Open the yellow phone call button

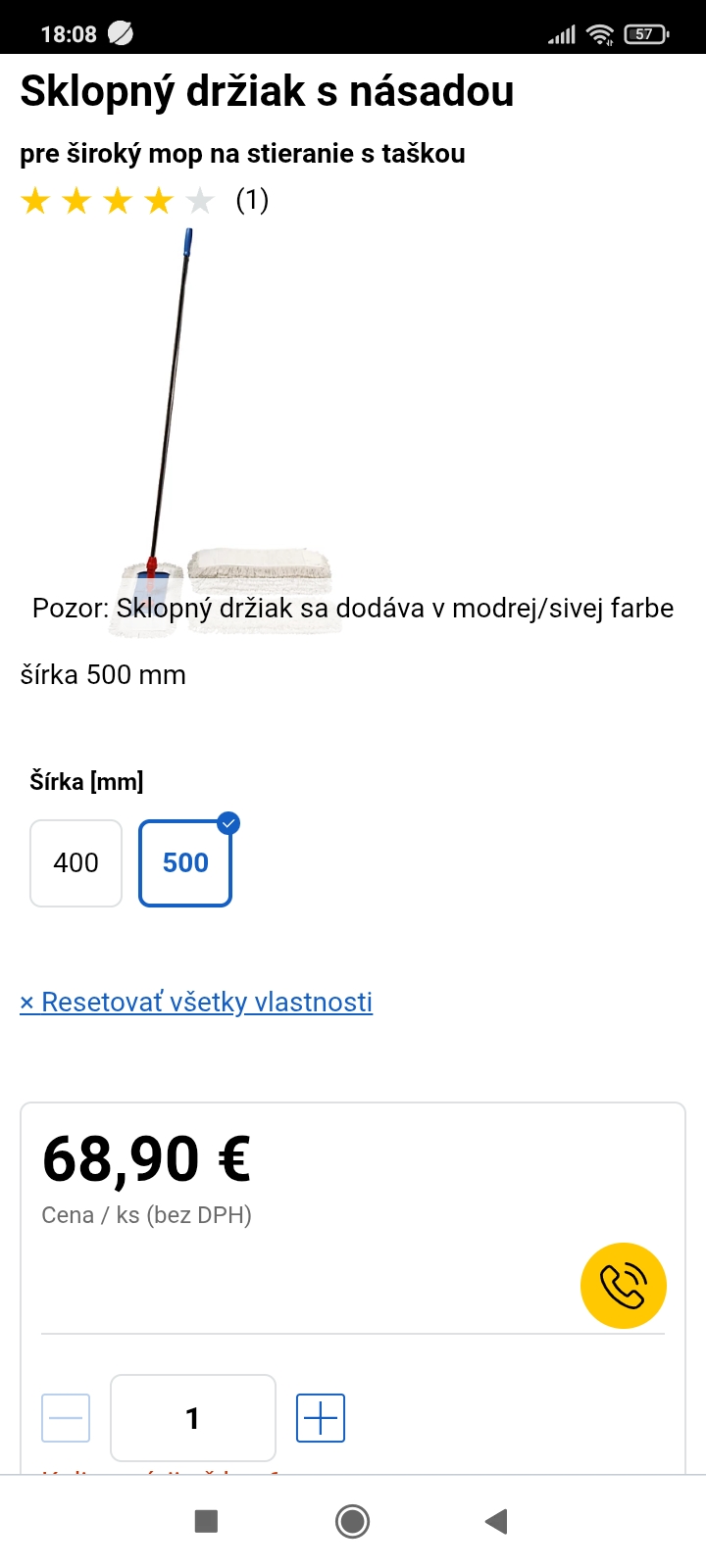point(623,1286)
